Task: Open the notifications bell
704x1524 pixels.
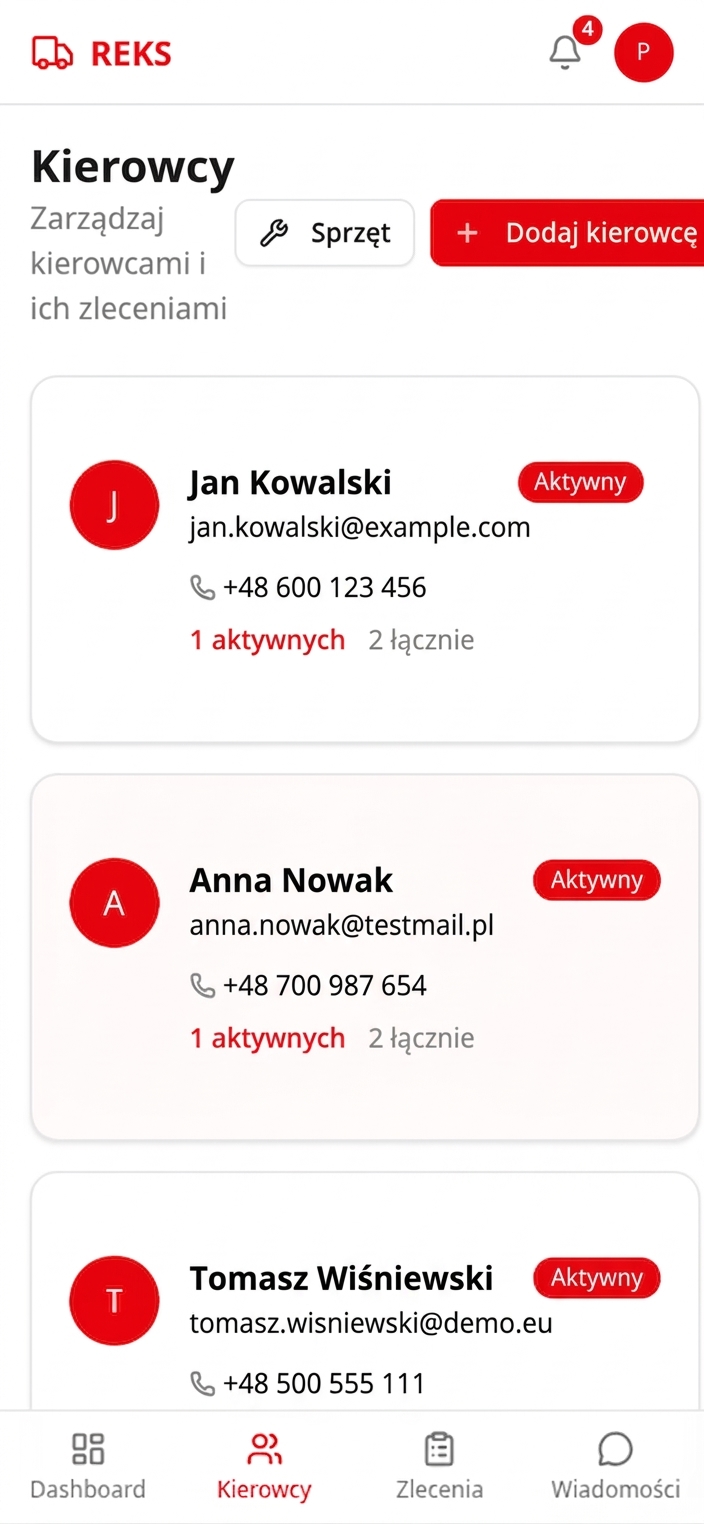Action: pyautogui.click(x=566, y=52)
